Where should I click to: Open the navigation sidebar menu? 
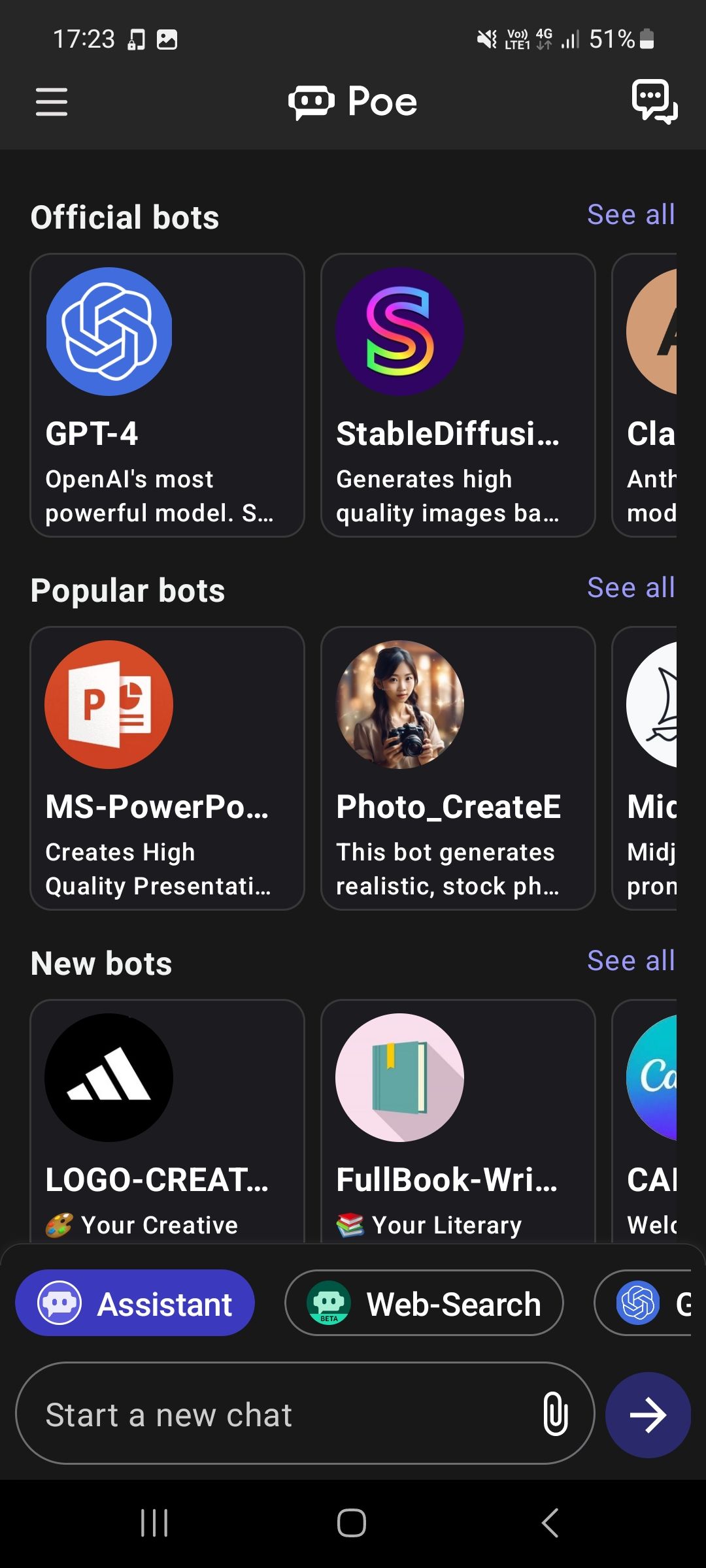(51, 103)
